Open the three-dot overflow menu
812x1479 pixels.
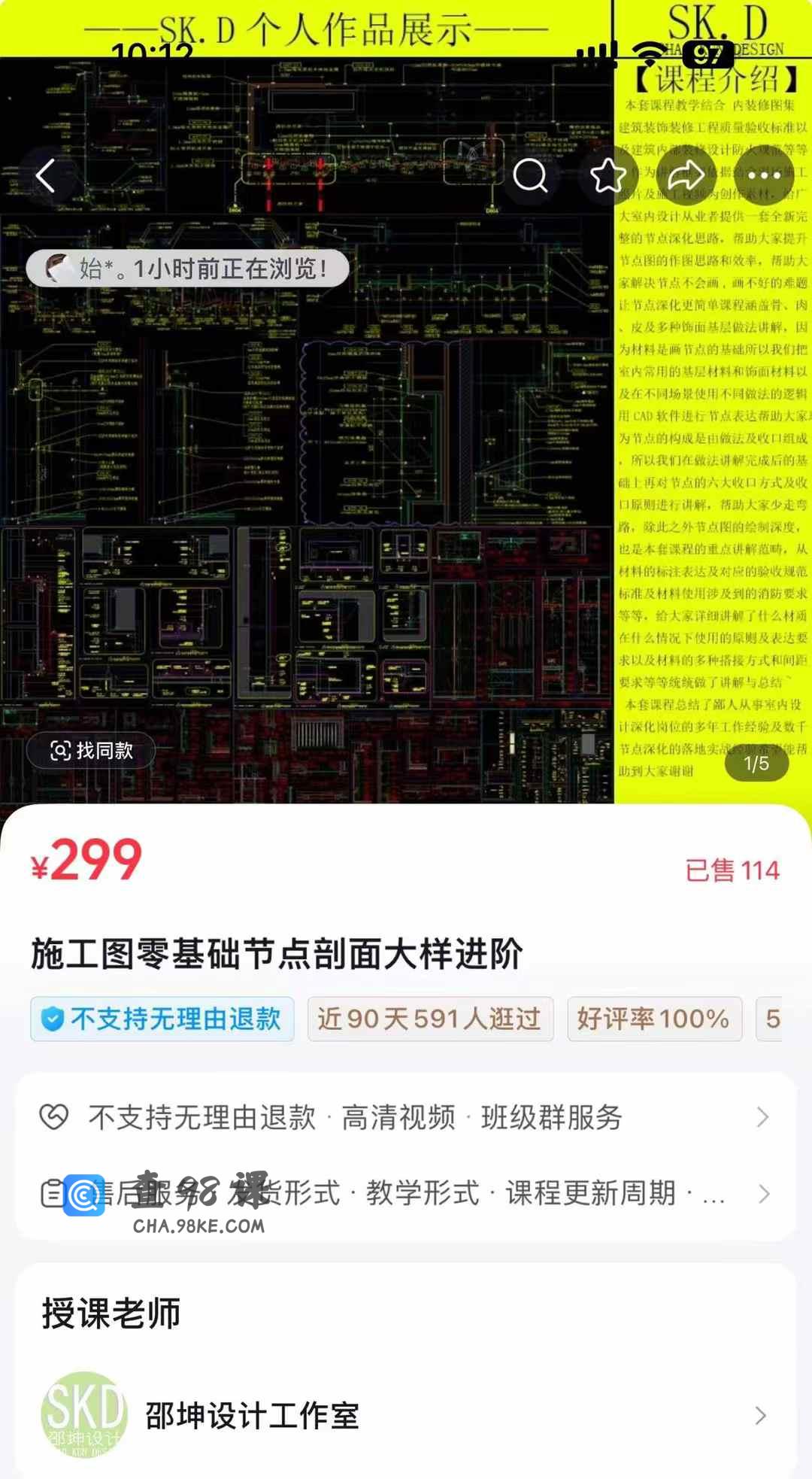764,176
